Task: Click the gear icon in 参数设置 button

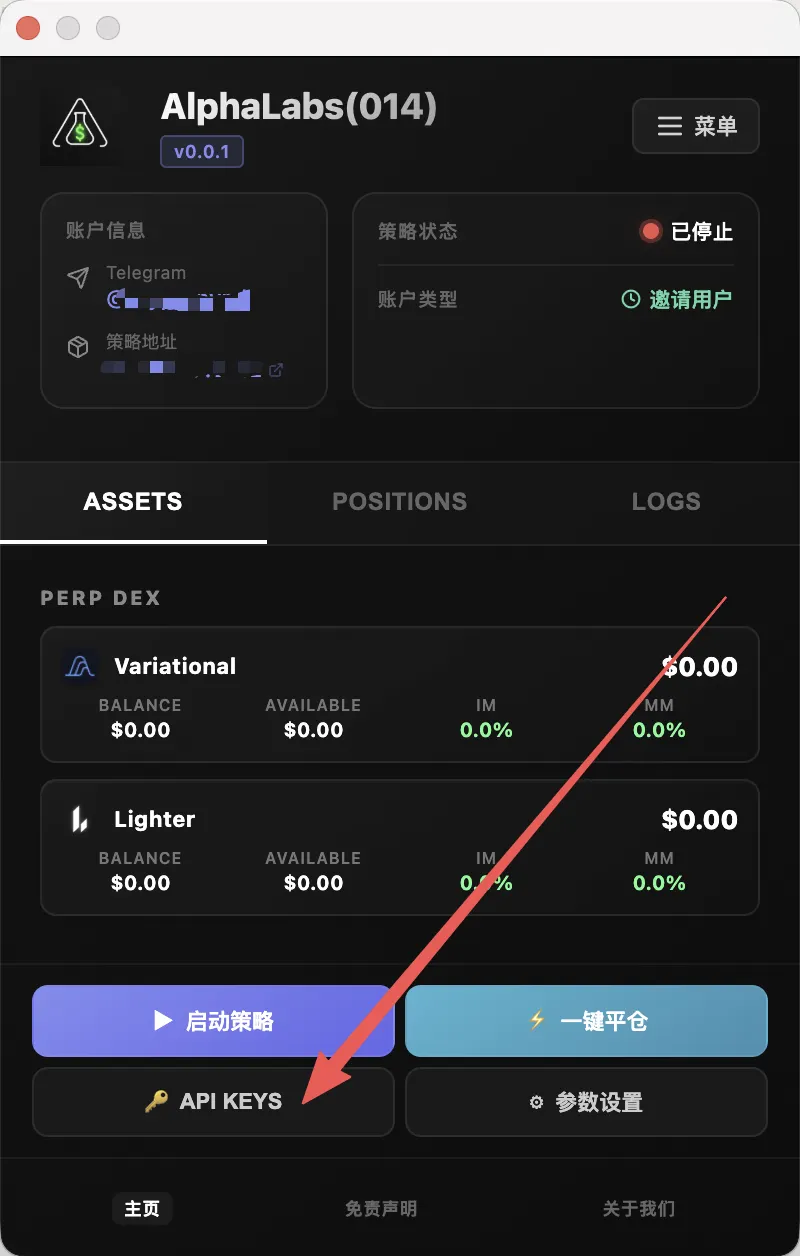Action: point(537,1102)
